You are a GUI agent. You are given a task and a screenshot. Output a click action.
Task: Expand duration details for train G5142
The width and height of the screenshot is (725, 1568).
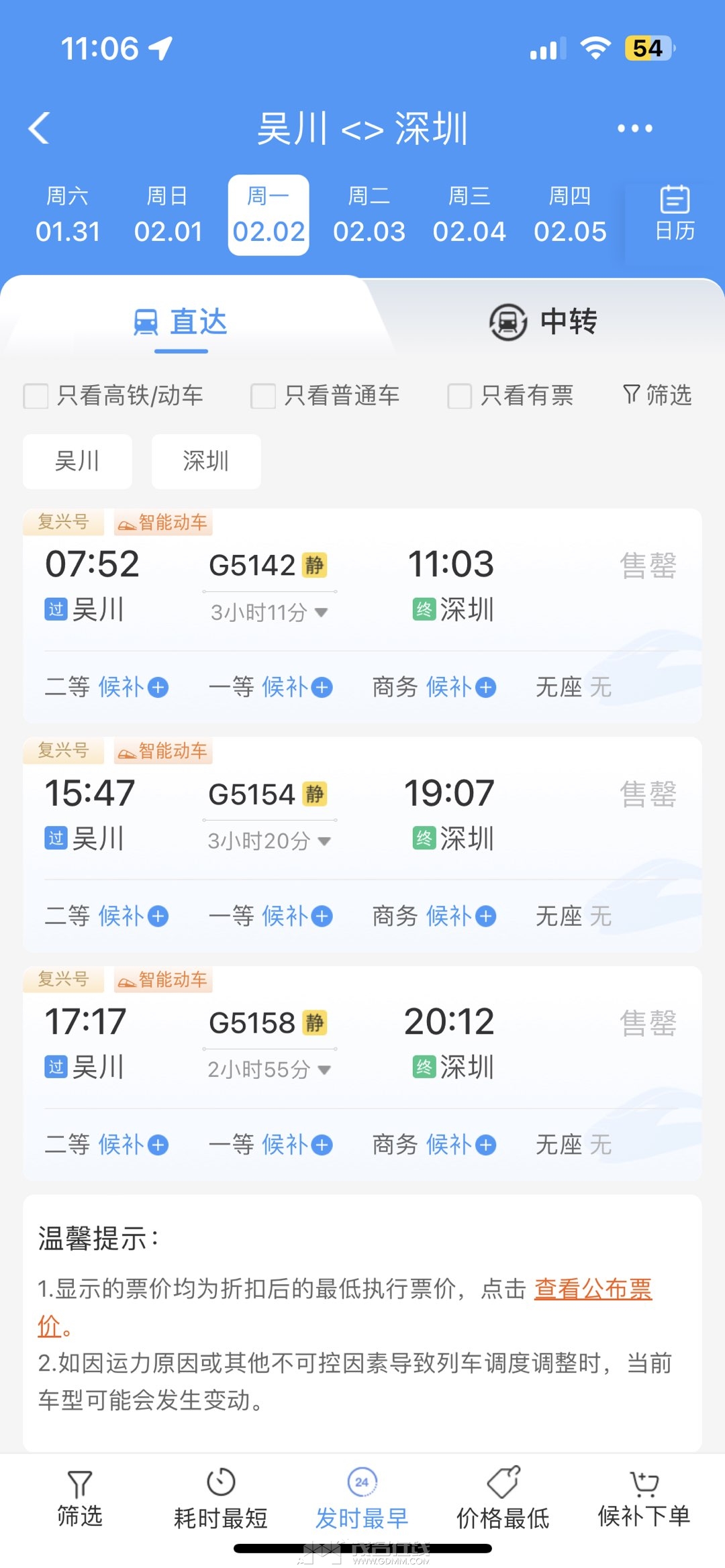tap(321, 612)
